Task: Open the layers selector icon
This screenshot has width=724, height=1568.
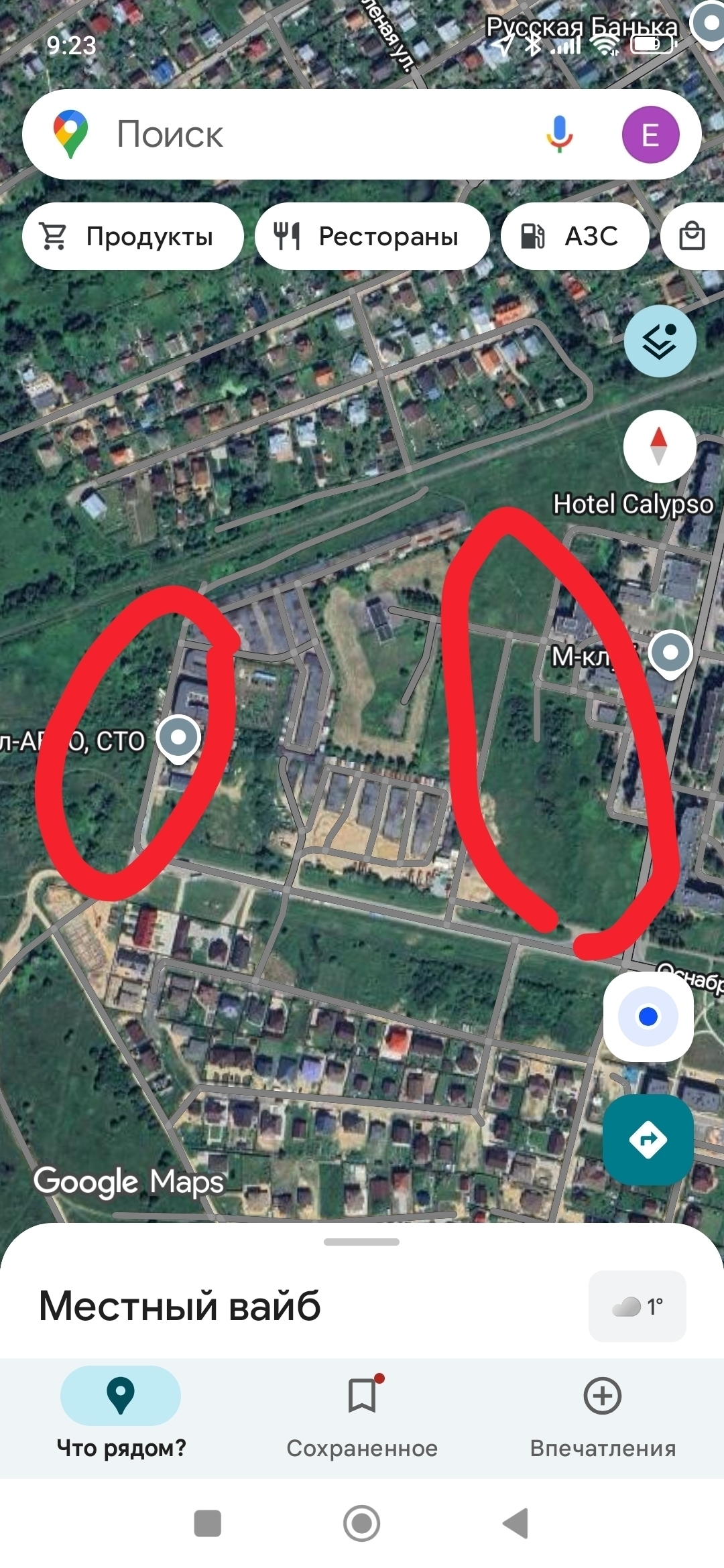Action: (660, 340)
